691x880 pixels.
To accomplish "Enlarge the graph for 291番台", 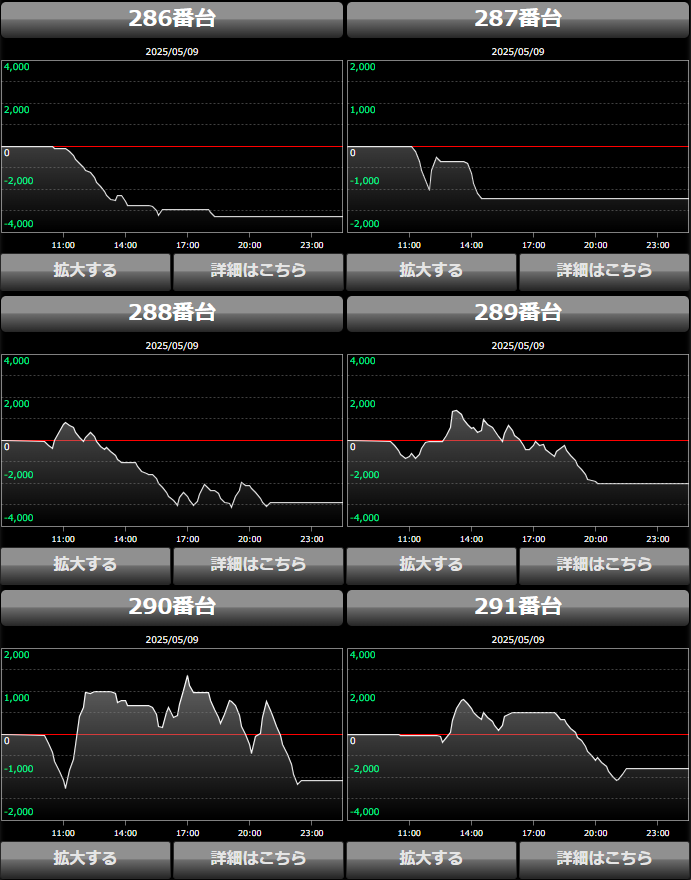I will (x=431, y=858).
